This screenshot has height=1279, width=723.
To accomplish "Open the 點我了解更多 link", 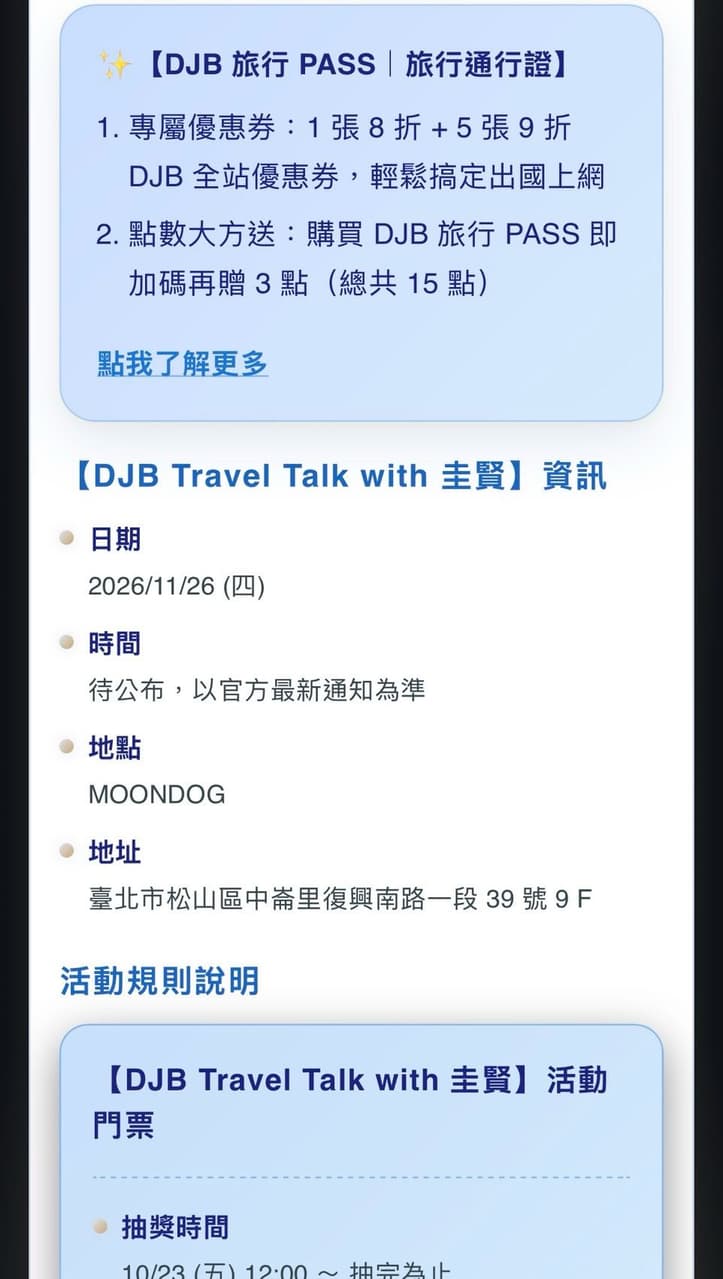I will click(x=183, y=363).
